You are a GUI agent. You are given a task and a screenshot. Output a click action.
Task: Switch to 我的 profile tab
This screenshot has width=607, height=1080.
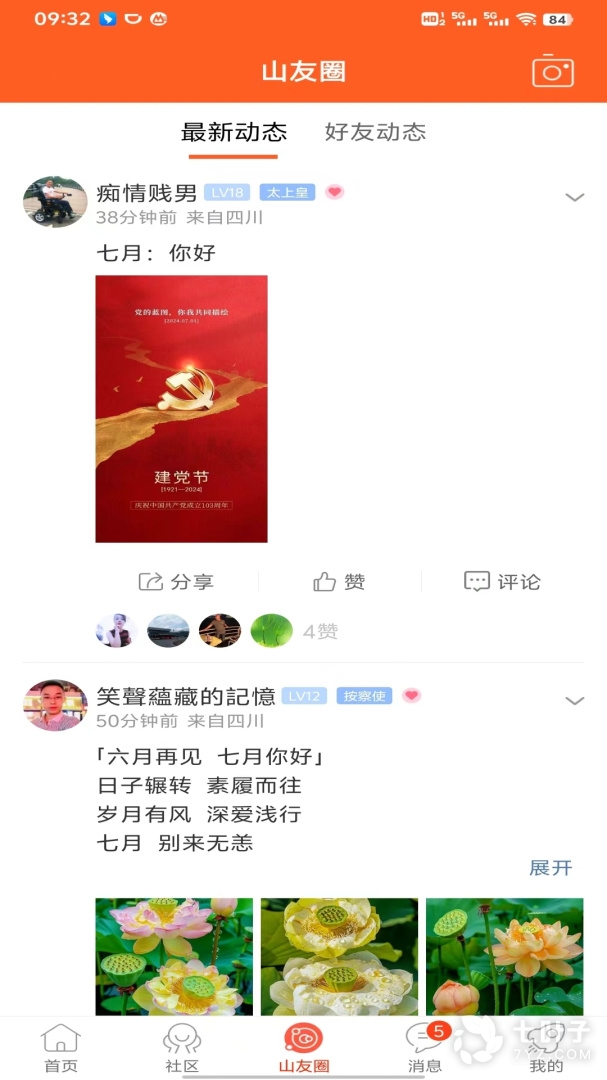(x=546, y=1048)
